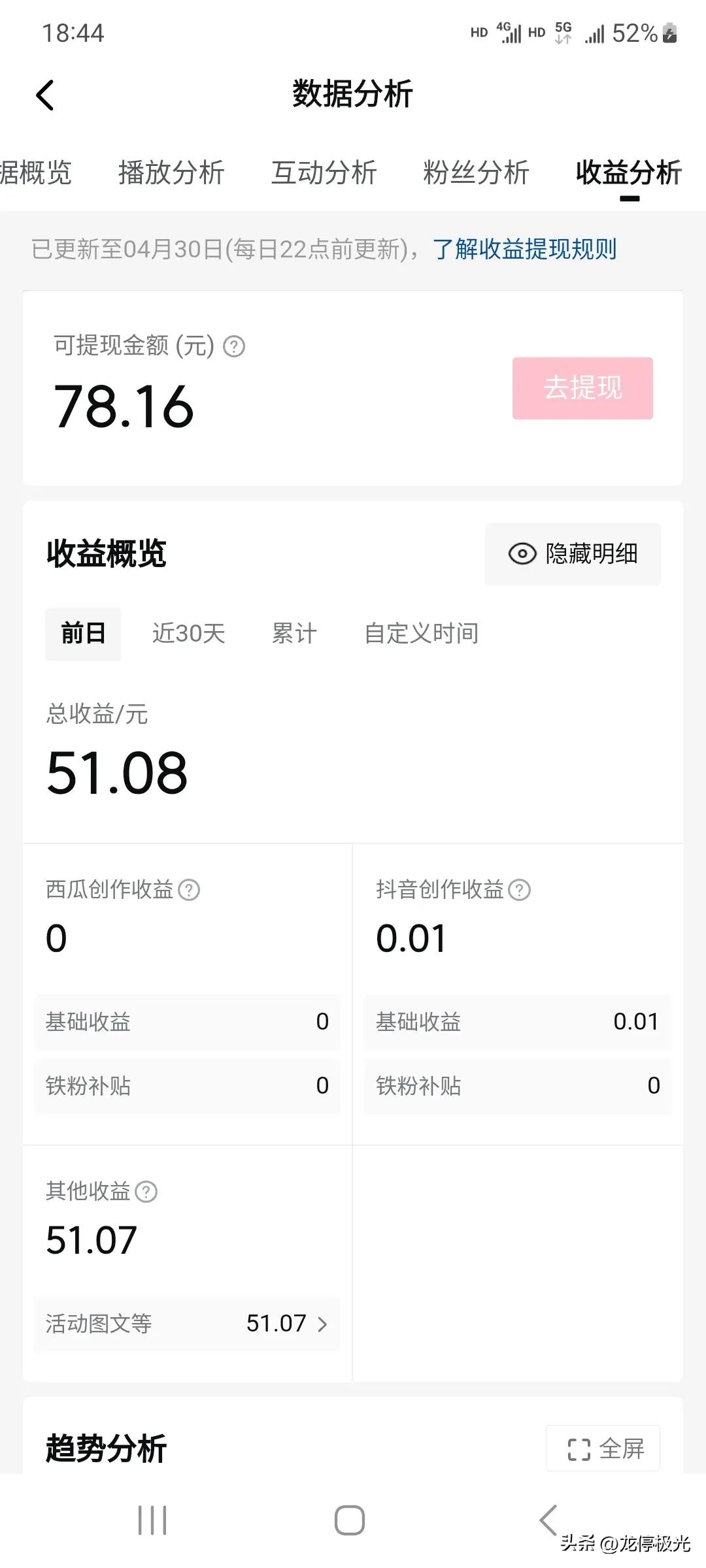The image size is (706, 1568).
Task: Open the 西瓜创作收益 explanation question mark
Action: (190, 889)
